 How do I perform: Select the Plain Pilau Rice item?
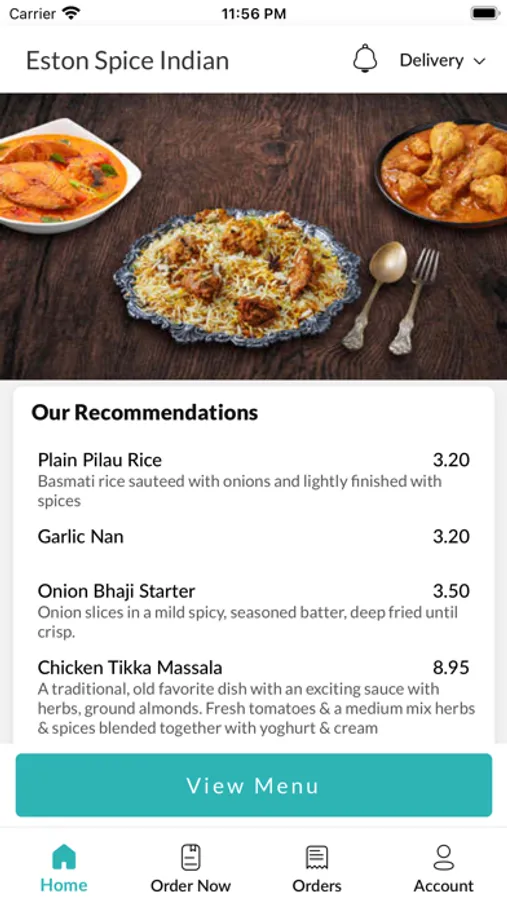[x=253, y=479]
